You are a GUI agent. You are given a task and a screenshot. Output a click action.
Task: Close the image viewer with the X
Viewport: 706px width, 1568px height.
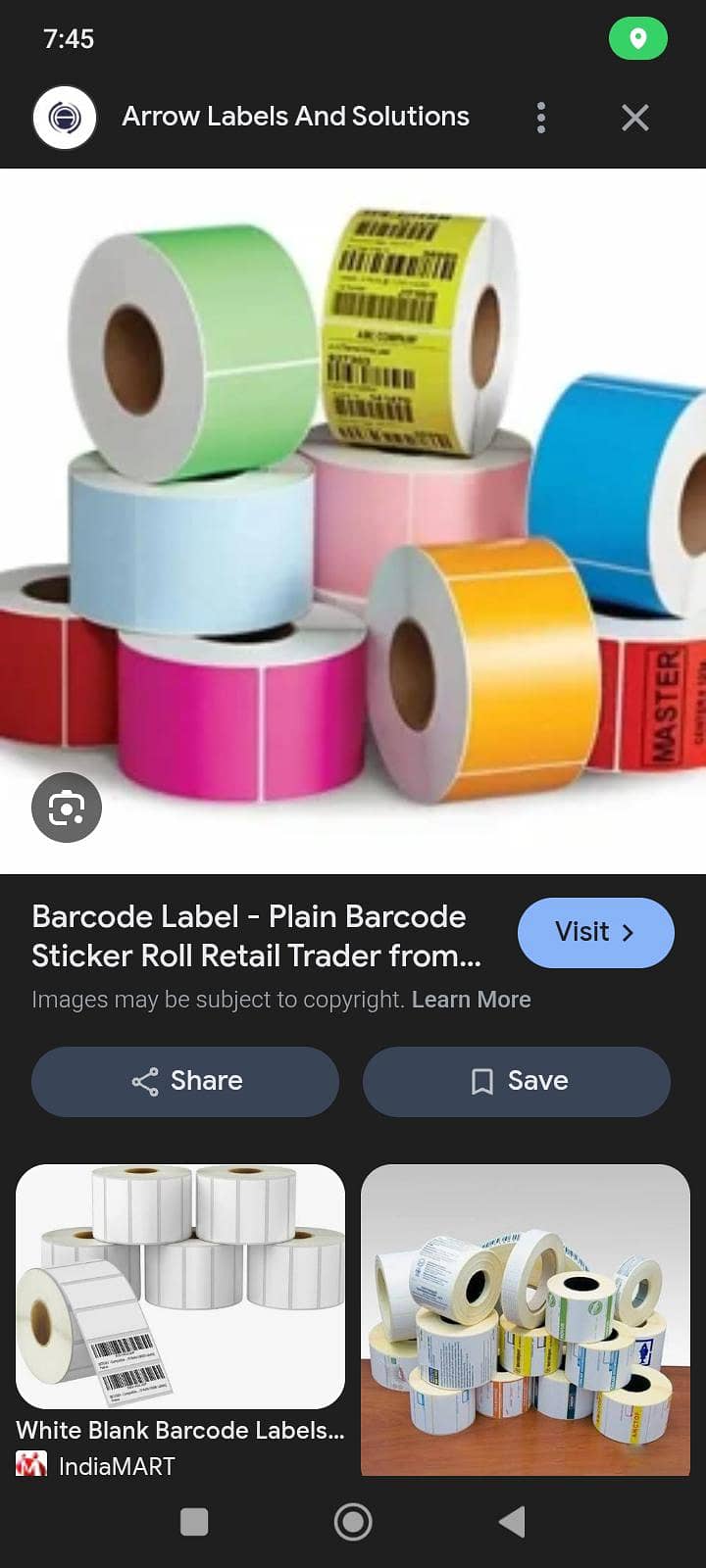[634, 117]
